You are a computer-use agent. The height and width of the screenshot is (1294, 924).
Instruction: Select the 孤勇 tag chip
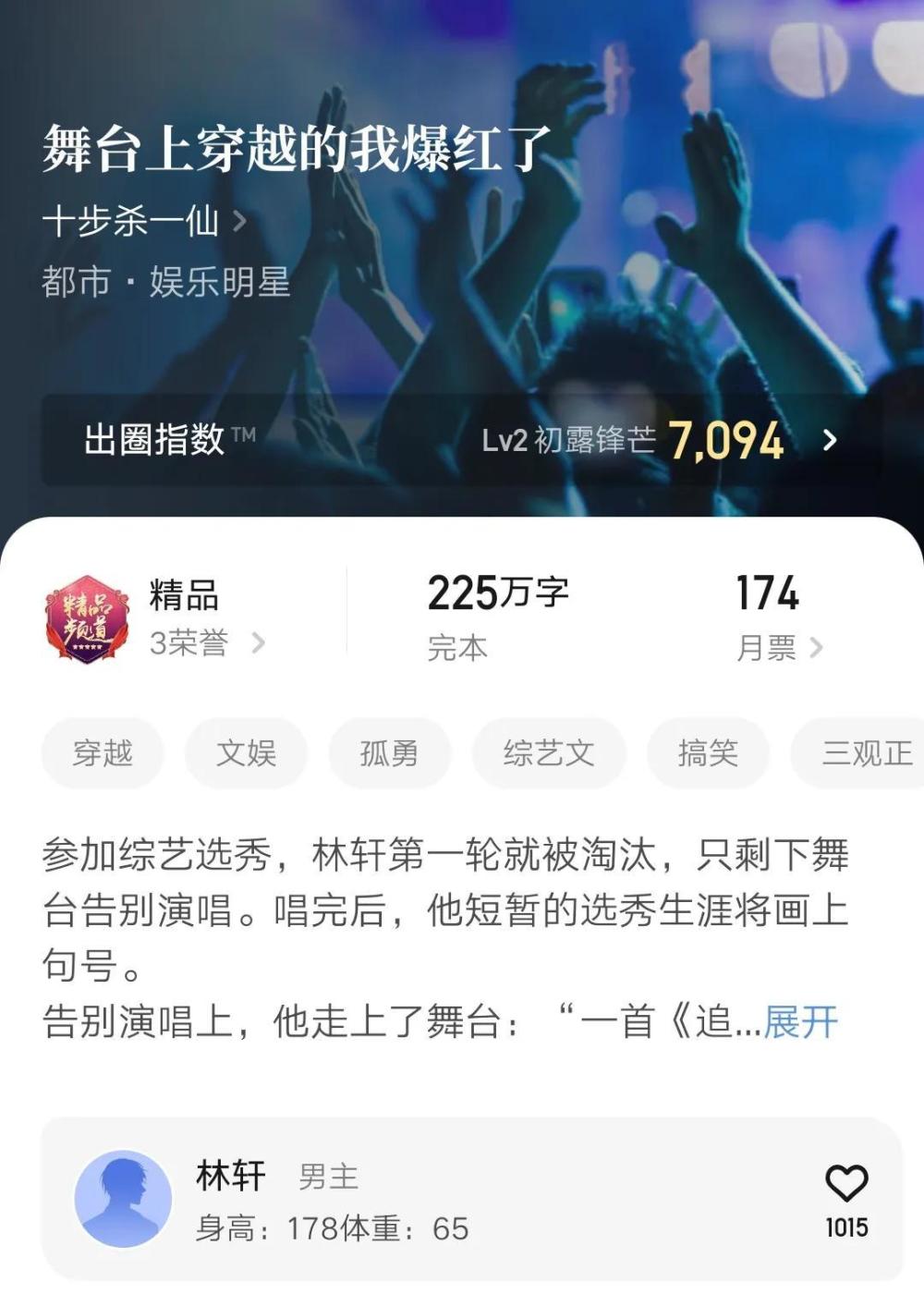tap(389, 753)
